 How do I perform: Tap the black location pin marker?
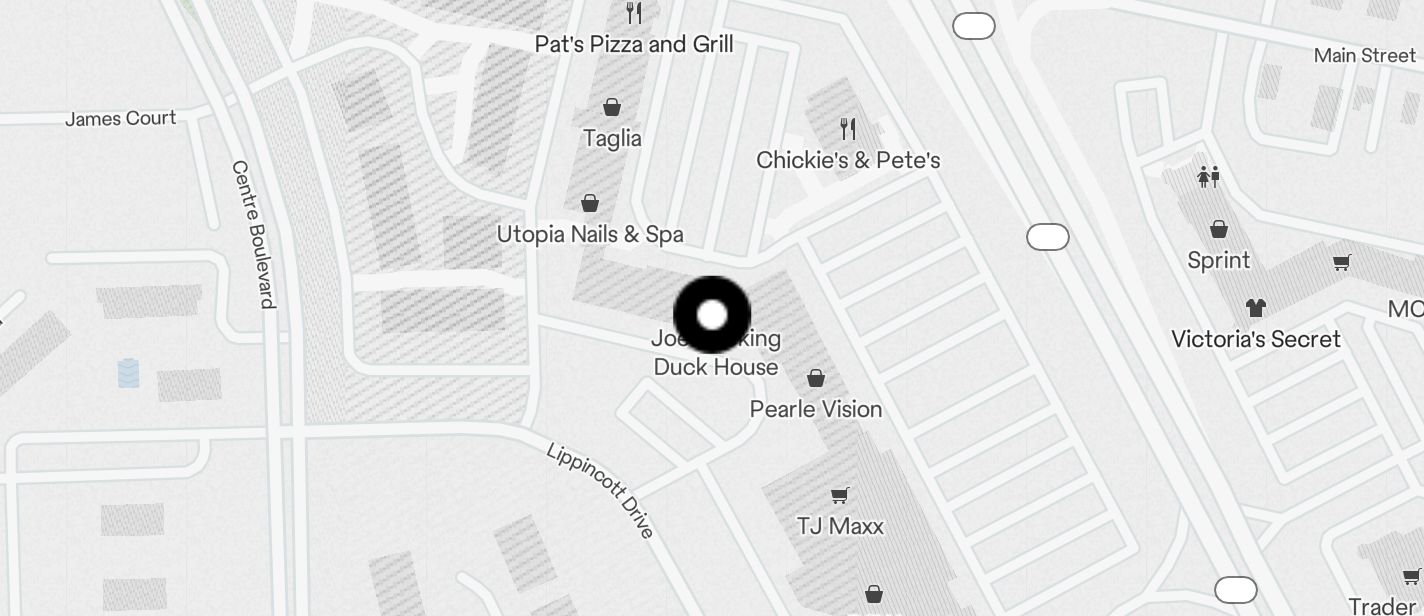[x=712, y=315]
